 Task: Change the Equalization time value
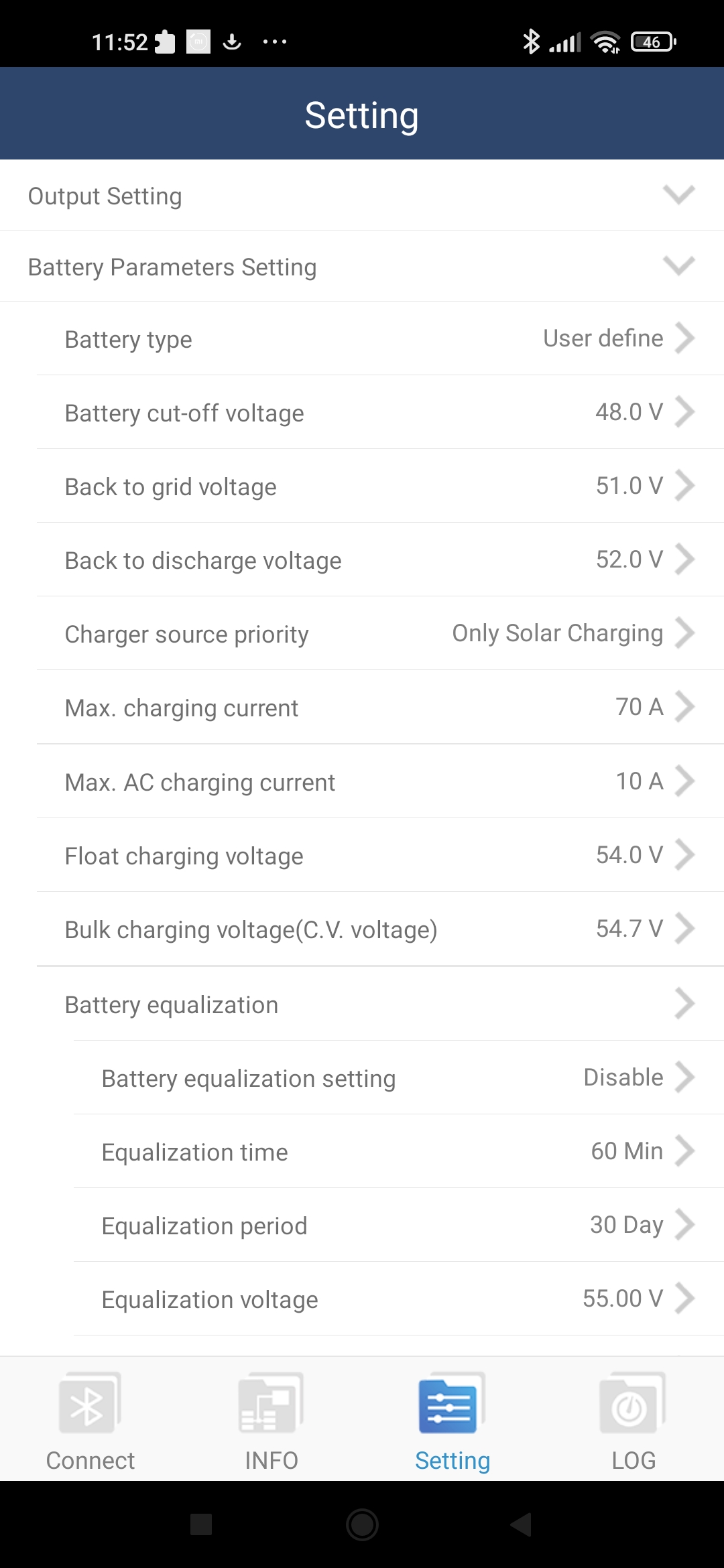[x=398, y=1152]
